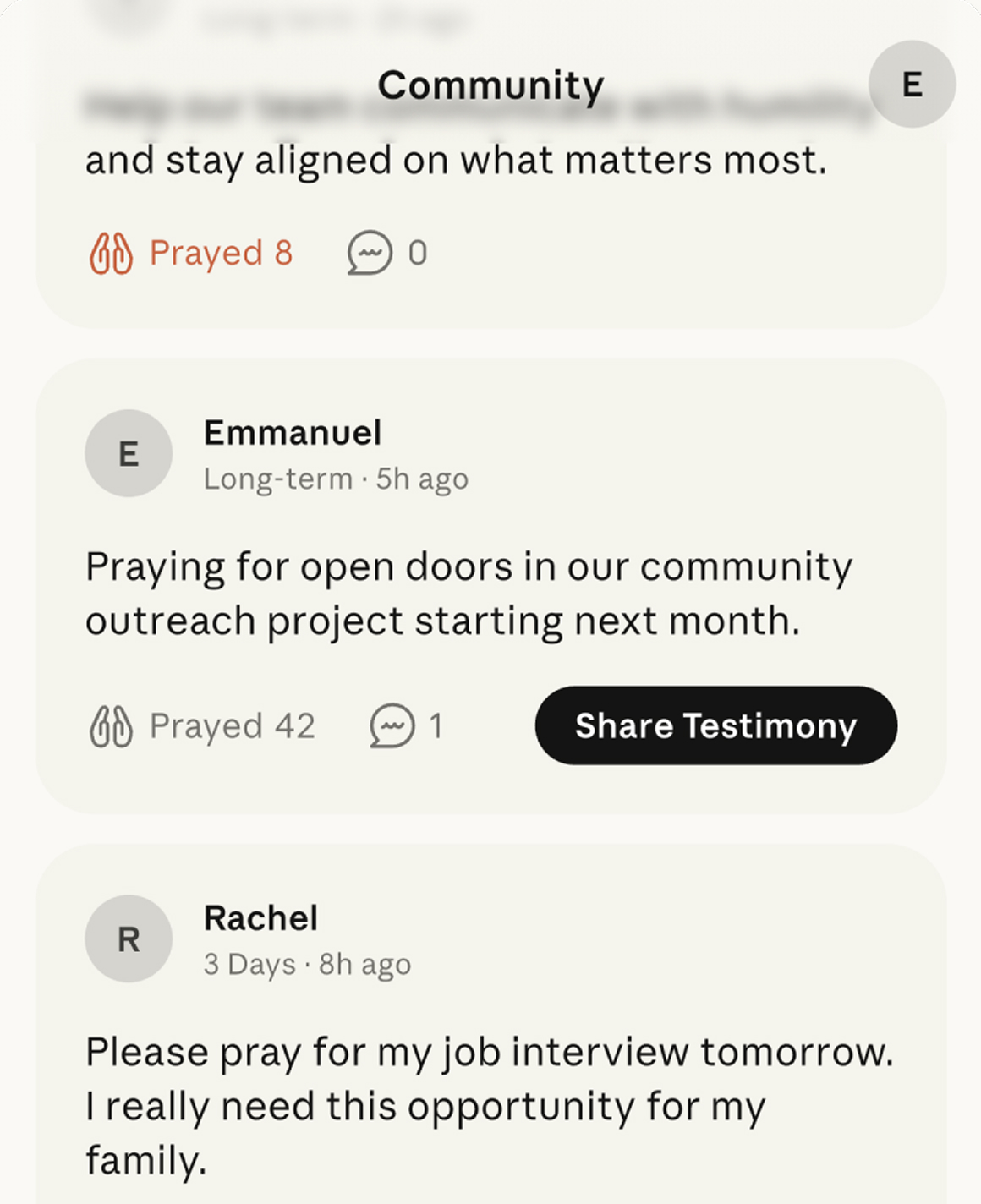The height and width of the screenshot is (1204, 981).
Task: Tap the Prayed 42 count display
Action: (x=233, y=725)
